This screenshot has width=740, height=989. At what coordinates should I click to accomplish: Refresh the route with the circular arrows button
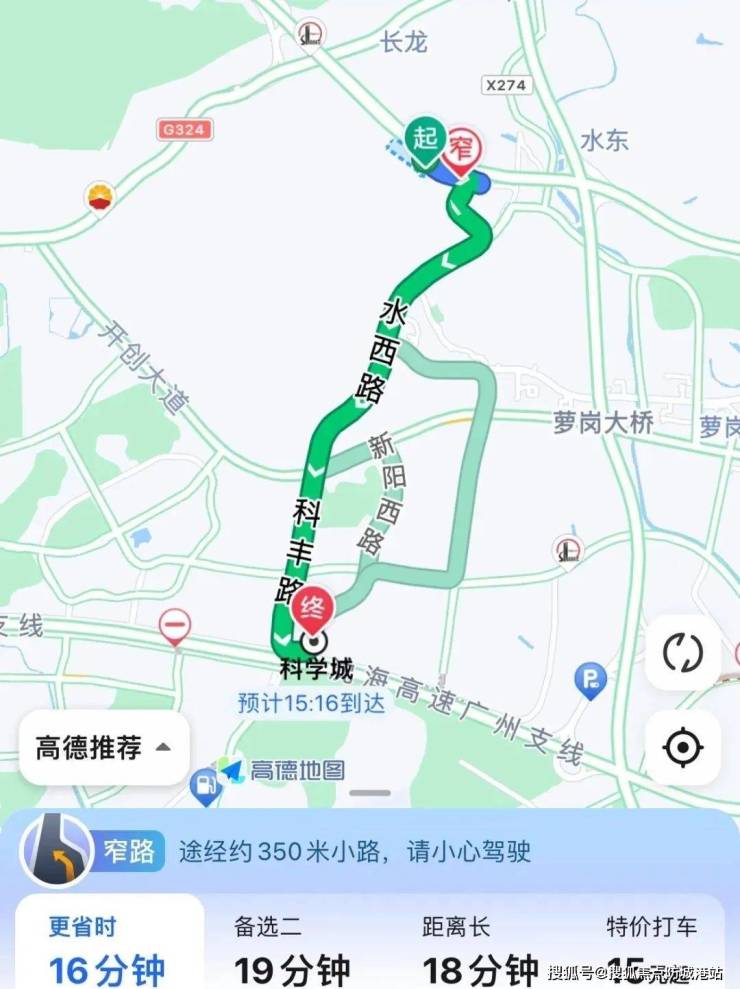pos(682,653)
